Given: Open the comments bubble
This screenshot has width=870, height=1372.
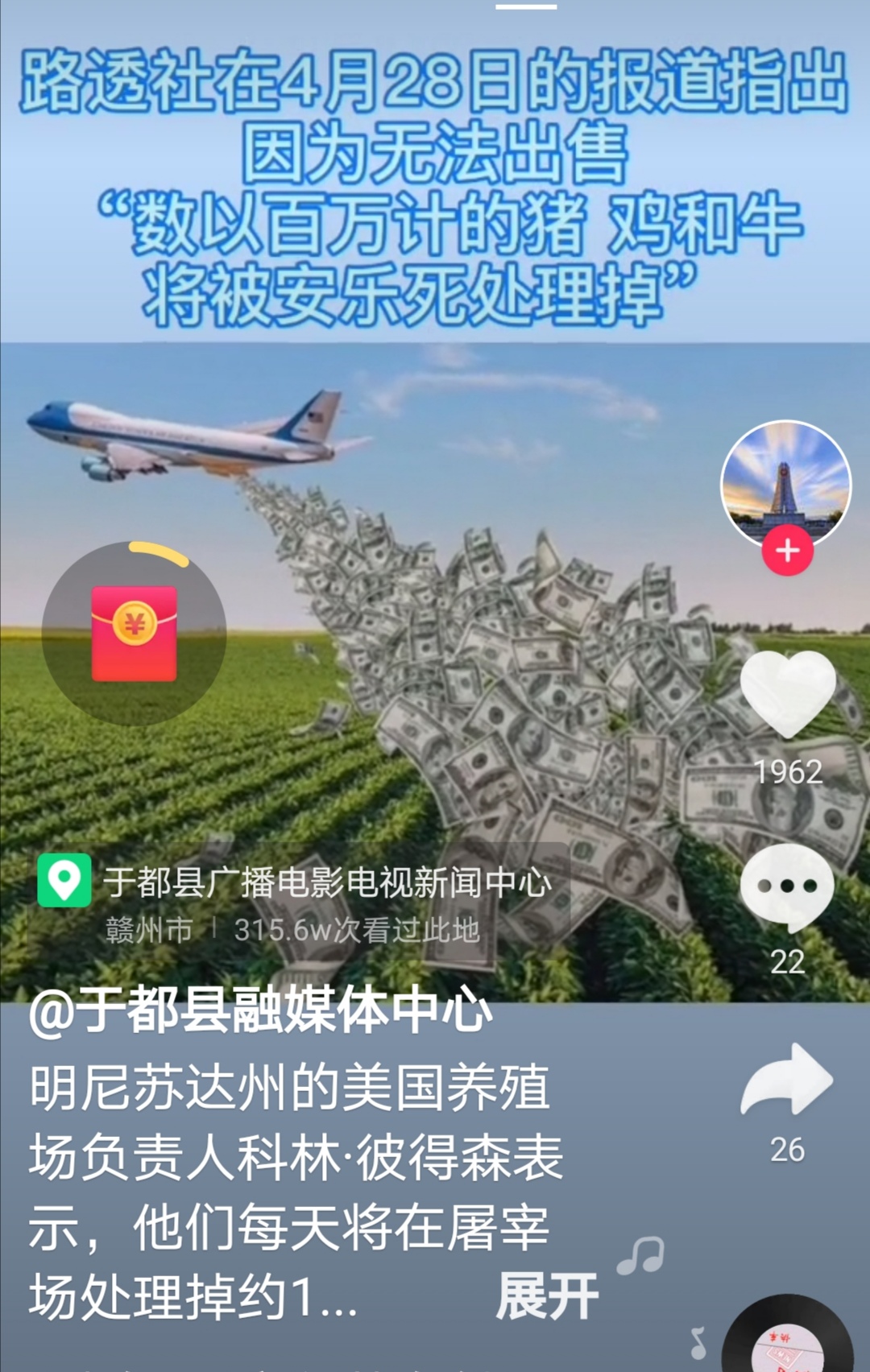Looking at the screenshot, I should pyautogui.click(x=787, y=886).
